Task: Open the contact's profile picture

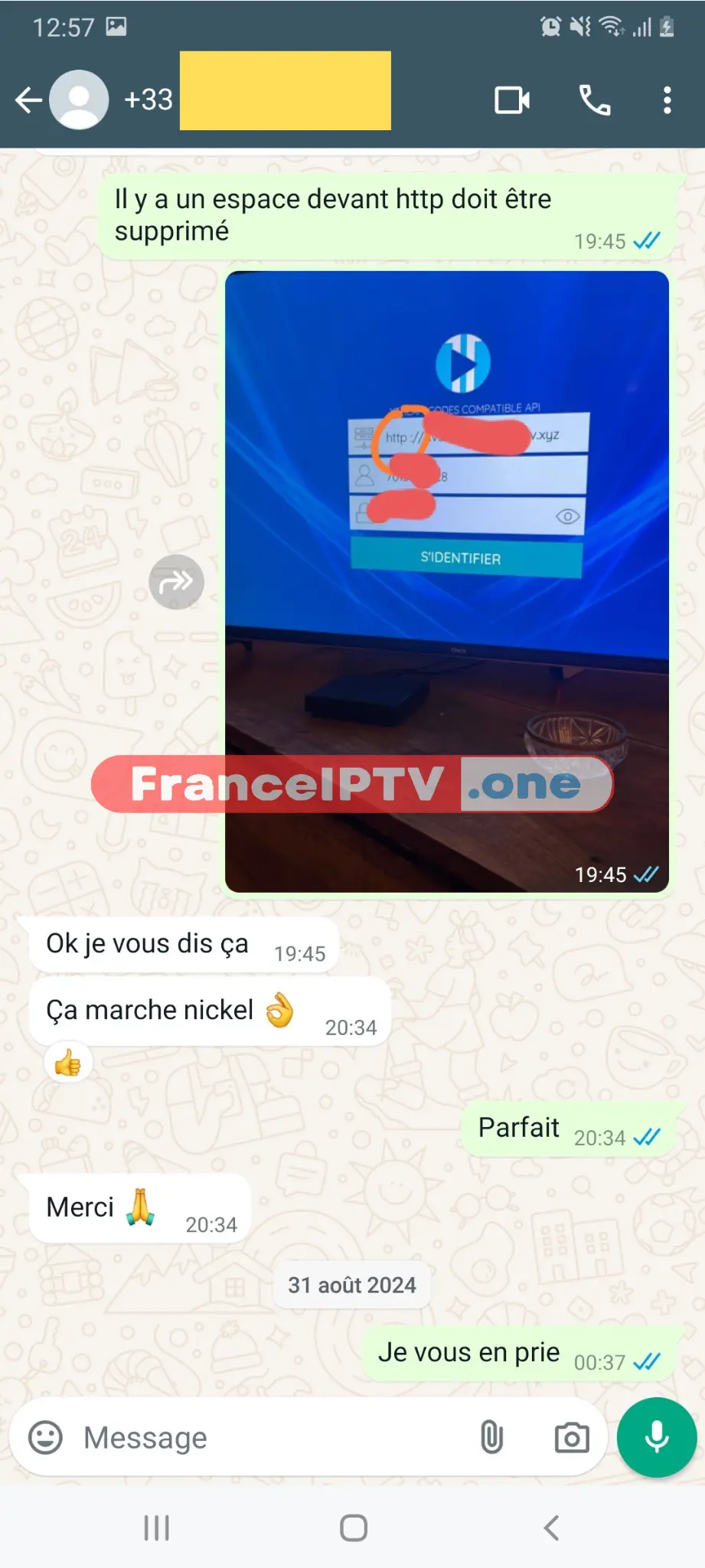Action: [79, 100]
